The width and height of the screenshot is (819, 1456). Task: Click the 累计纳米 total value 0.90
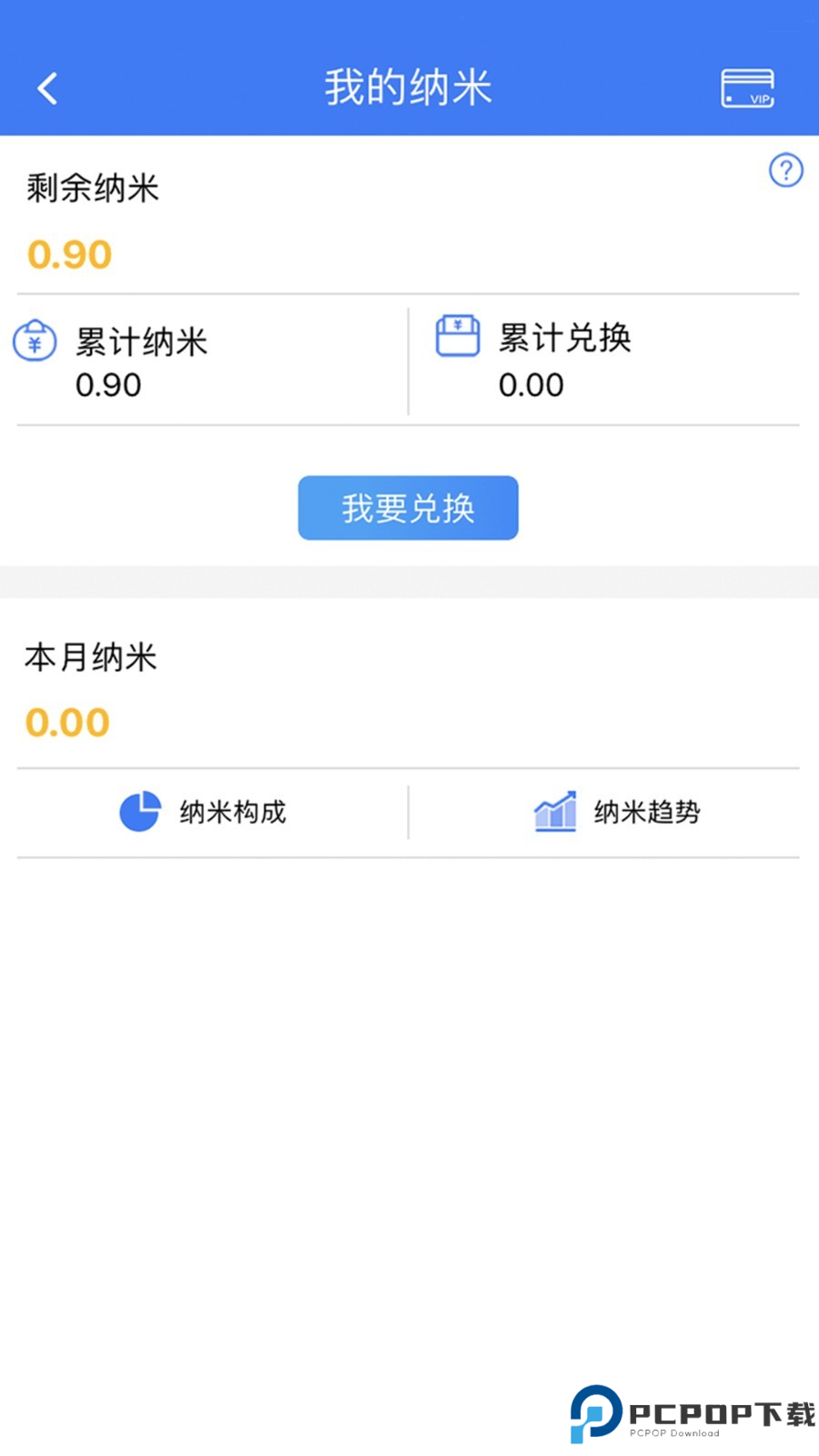tap(107, 384)
